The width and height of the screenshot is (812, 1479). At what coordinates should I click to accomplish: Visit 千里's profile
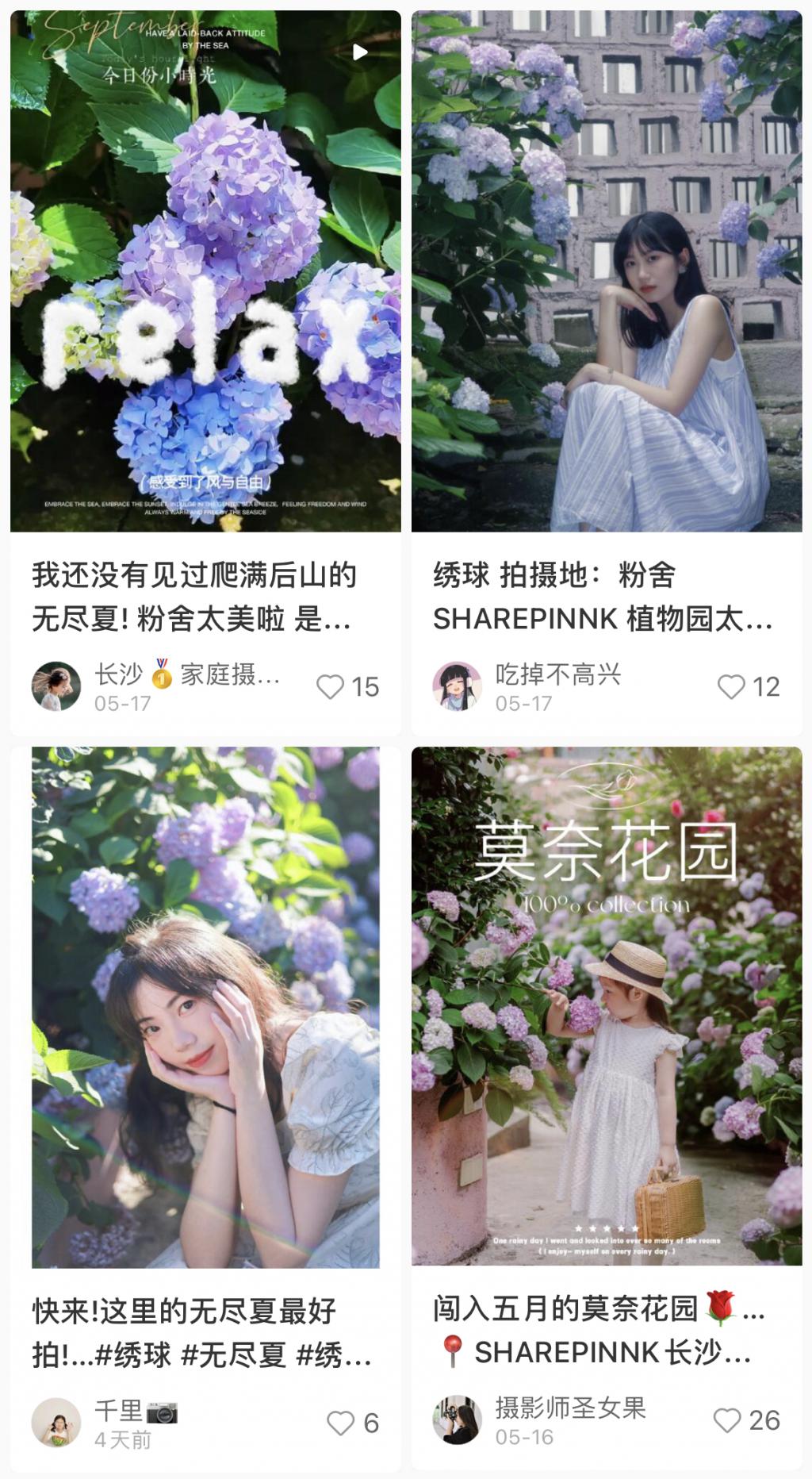click(x=56, y=1423)
